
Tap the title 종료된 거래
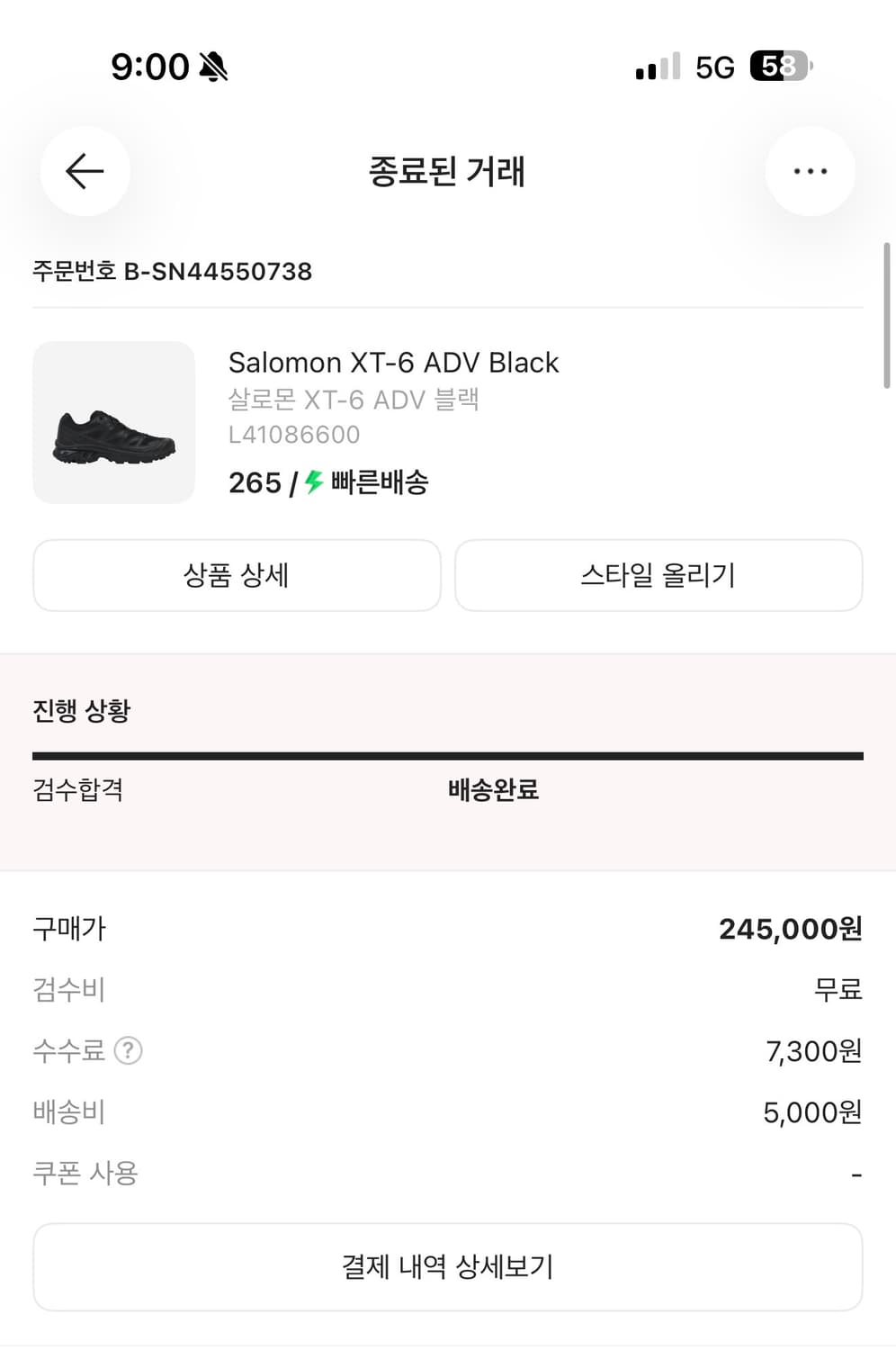[448, 173]
